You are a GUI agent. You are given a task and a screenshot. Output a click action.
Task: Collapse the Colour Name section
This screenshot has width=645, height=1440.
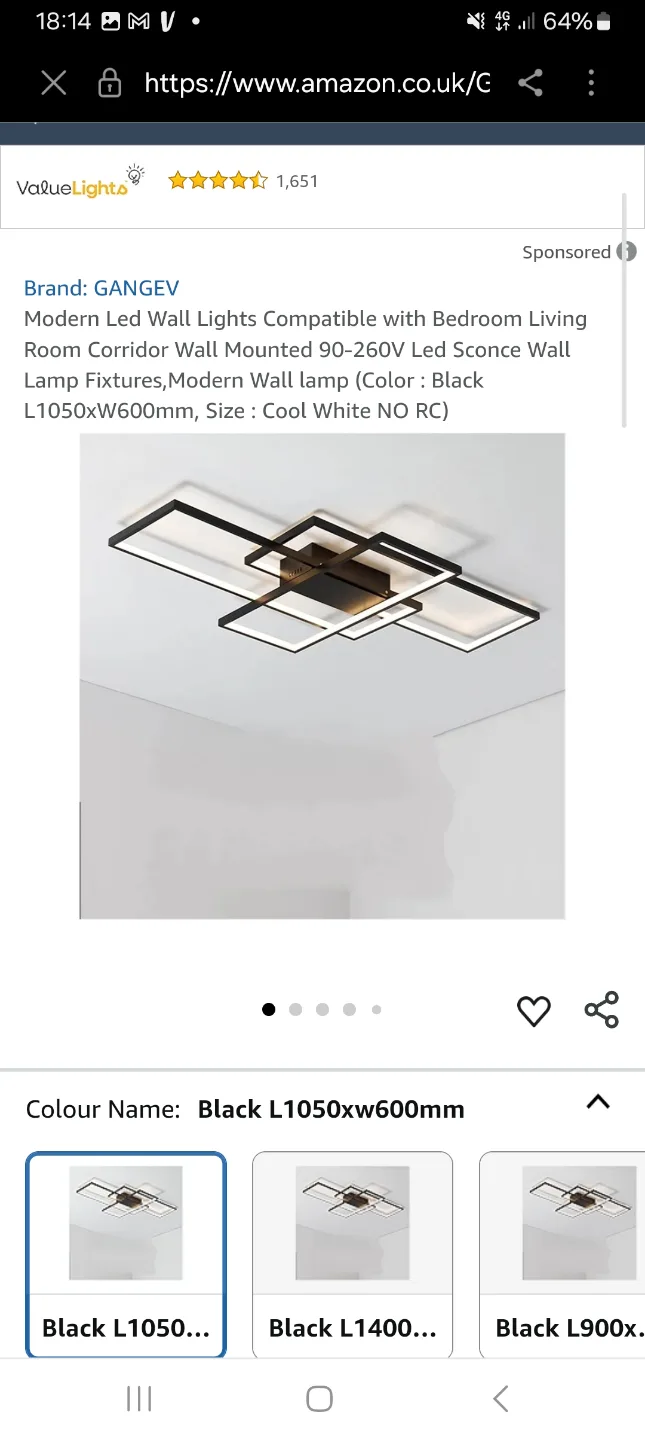[597, 1102]
